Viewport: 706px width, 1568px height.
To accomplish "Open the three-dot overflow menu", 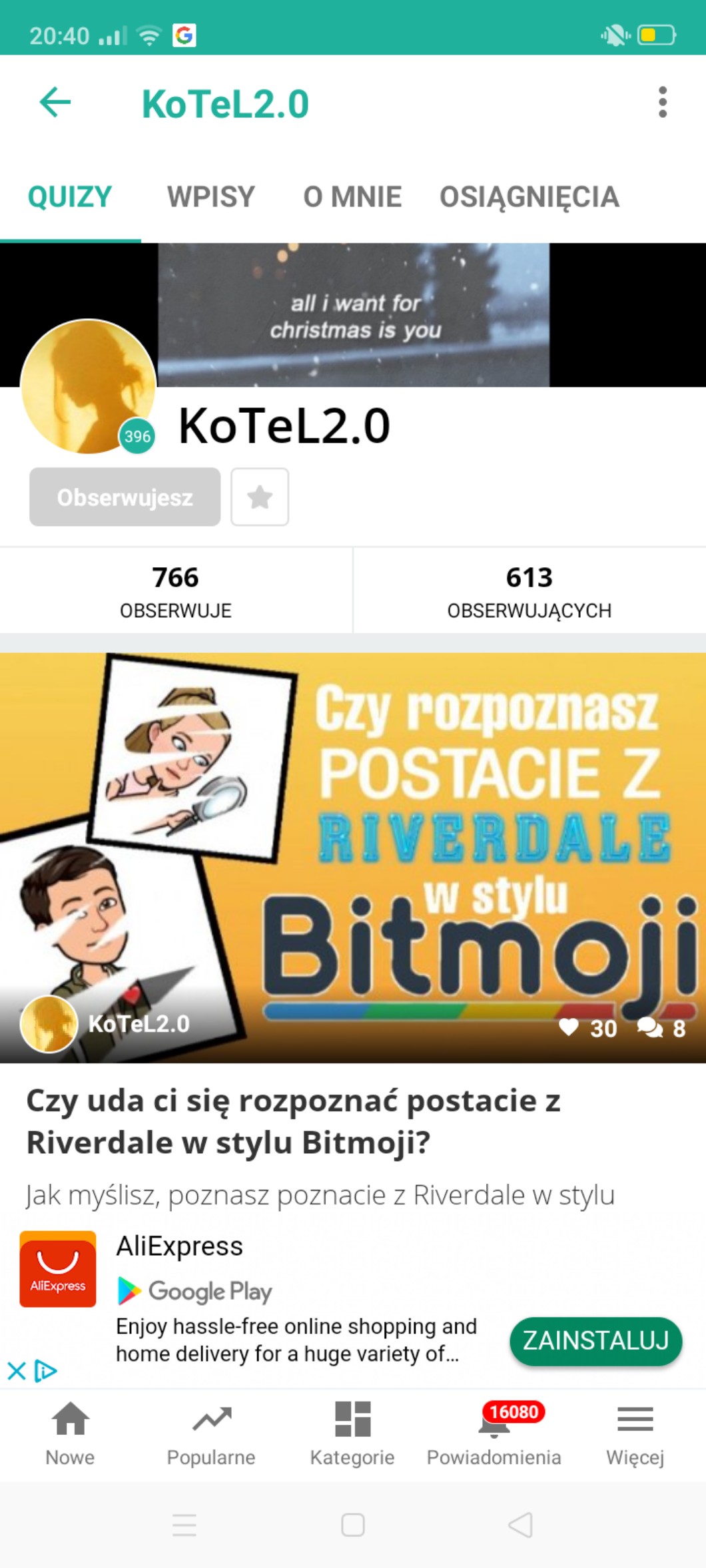I will (x=662, y=103).
